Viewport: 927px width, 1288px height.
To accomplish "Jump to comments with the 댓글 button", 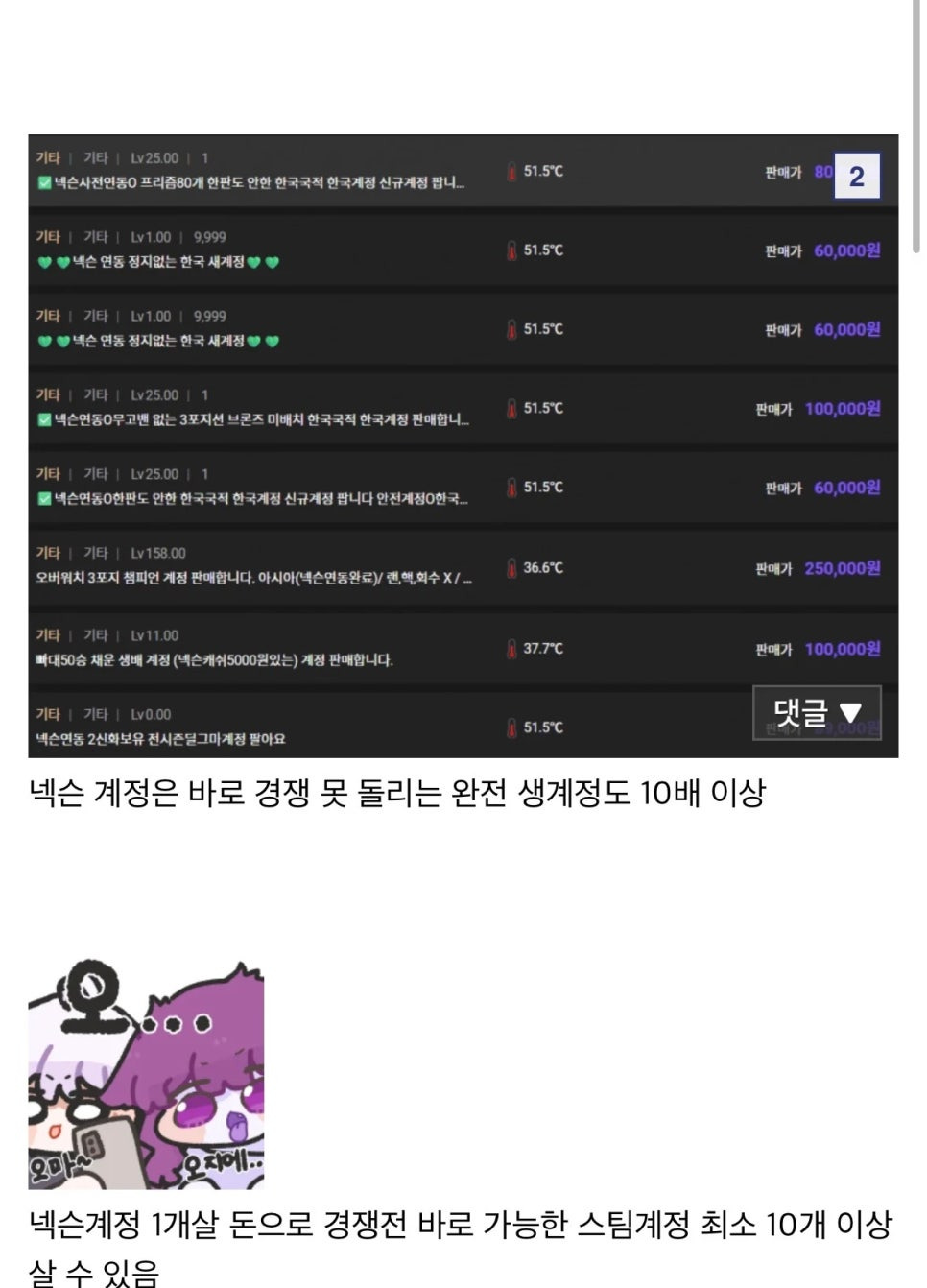I will pos(817,712).
